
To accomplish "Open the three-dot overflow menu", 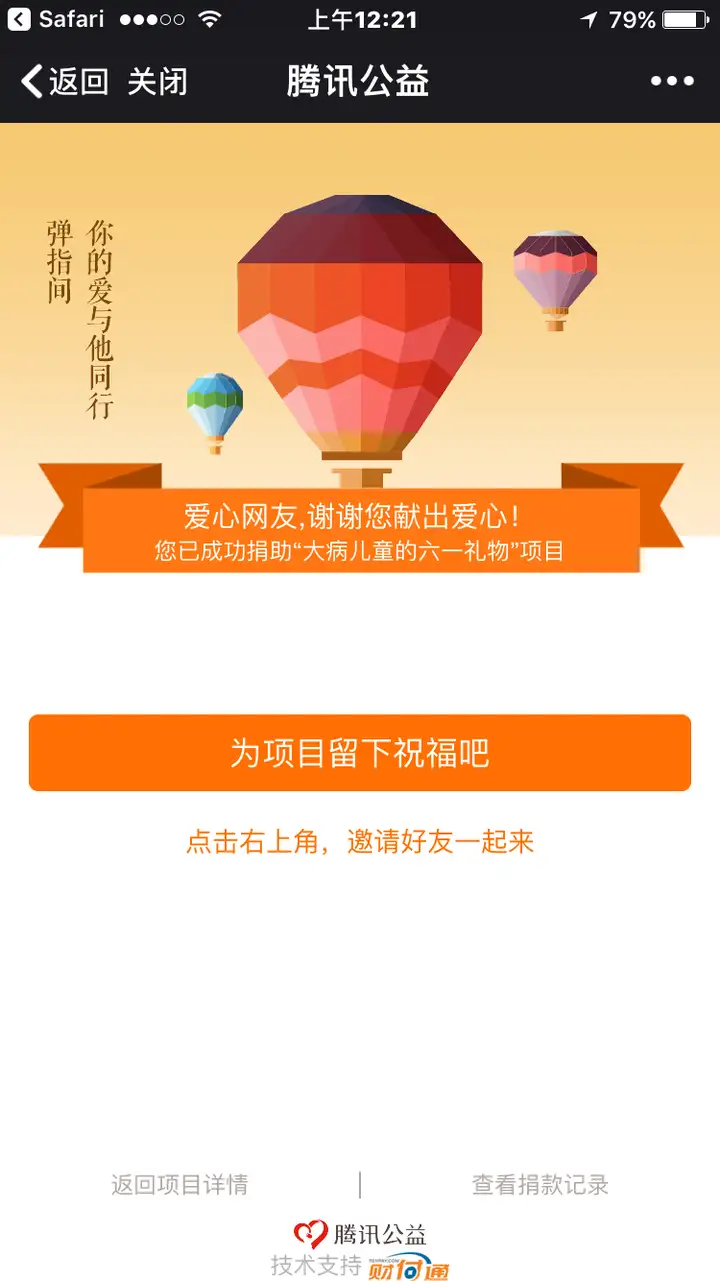I will click(671, 81).
